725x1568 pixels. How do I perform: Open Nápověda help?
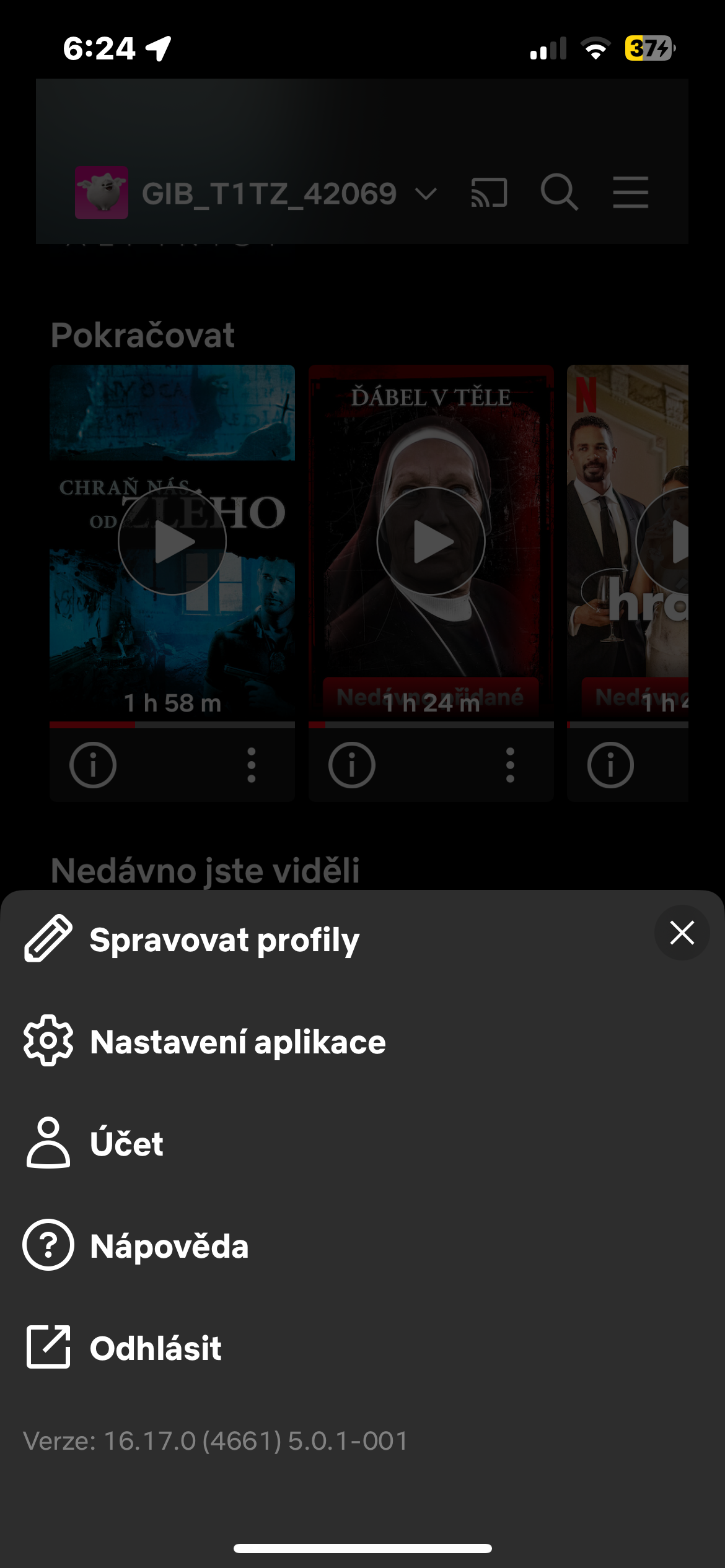169,1246
